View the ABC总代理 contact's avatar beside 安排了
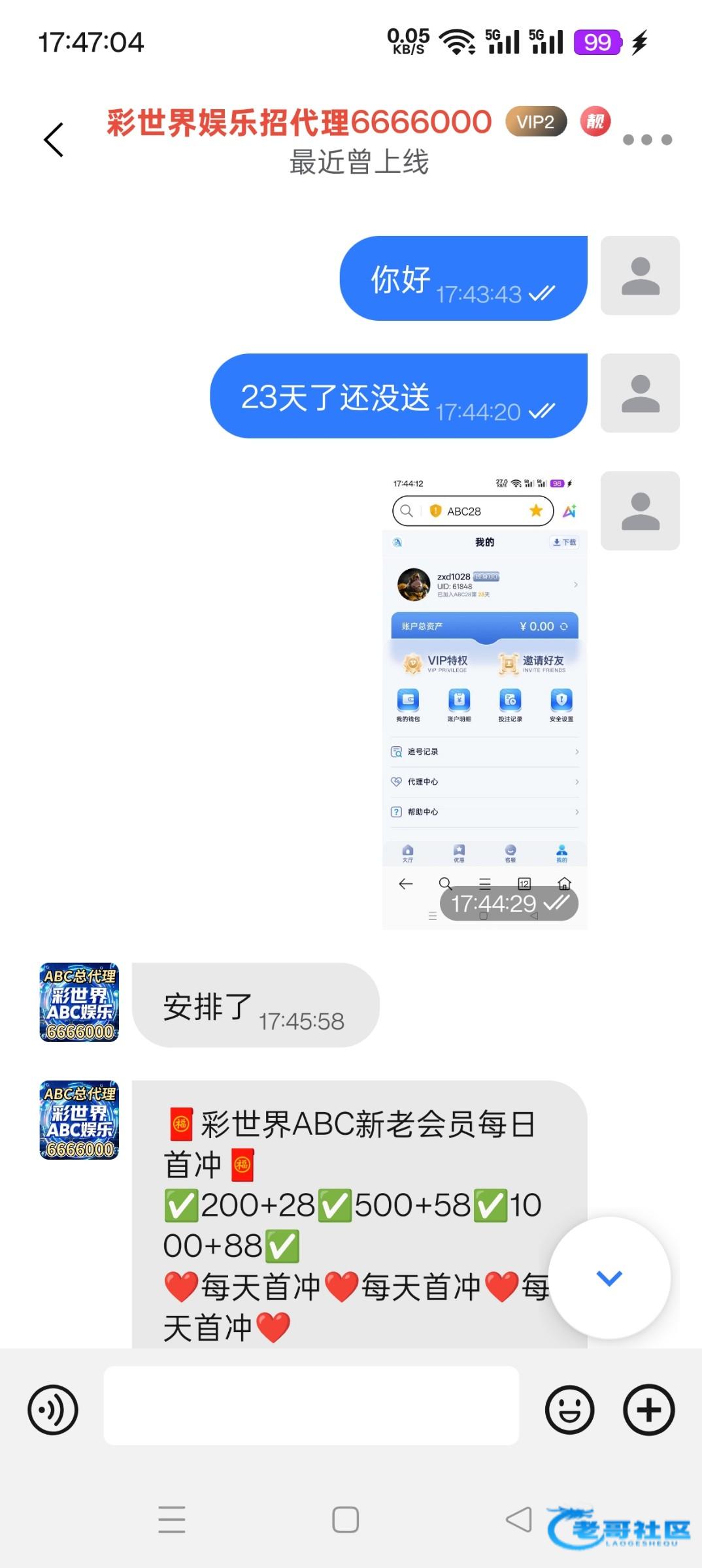This screenshot has height=1568, width=702. tap(79, 1002)
